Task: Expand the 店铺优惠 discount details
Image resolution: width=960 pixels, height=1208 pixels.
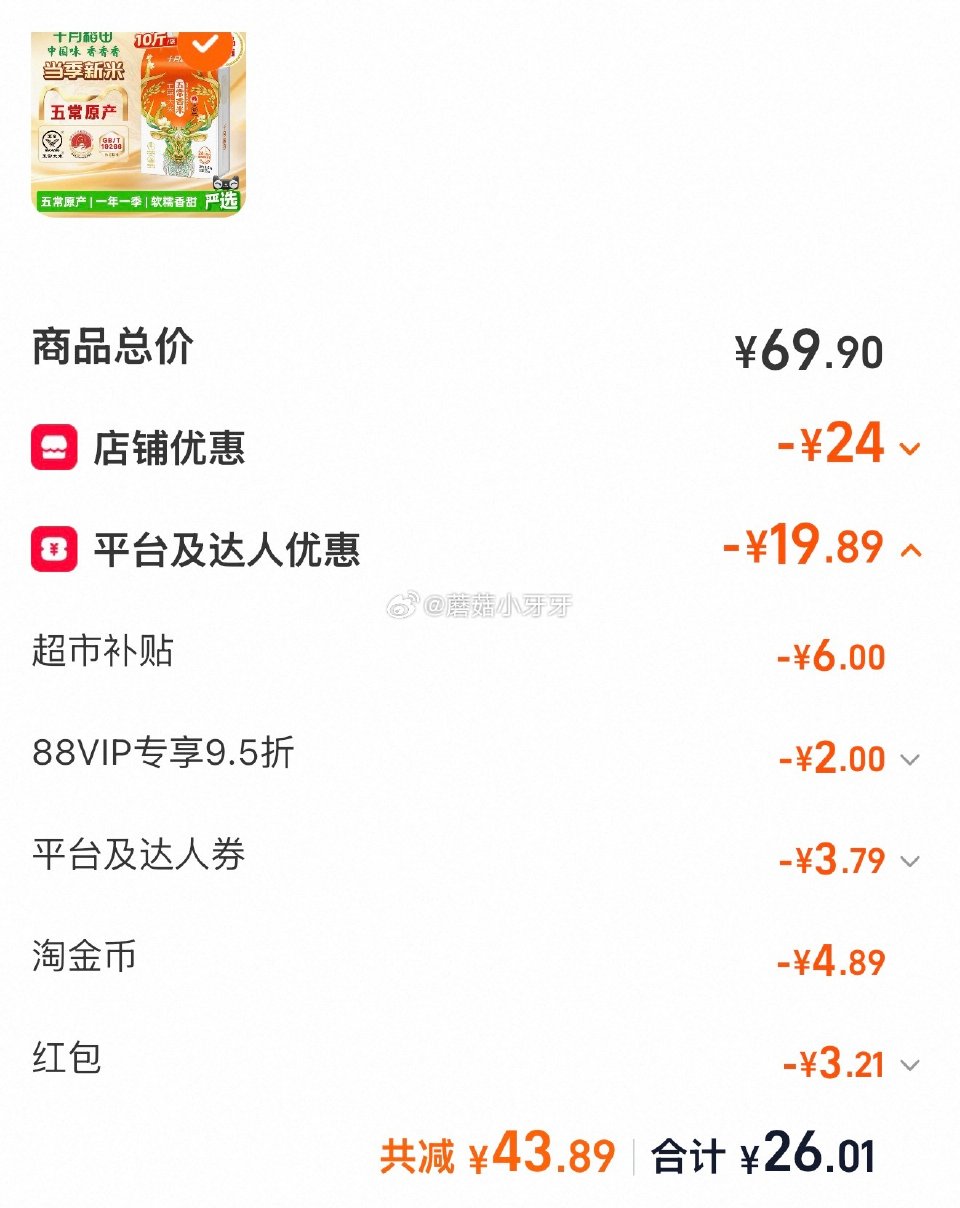Action: pyautogui.click(x=909, y=449)
